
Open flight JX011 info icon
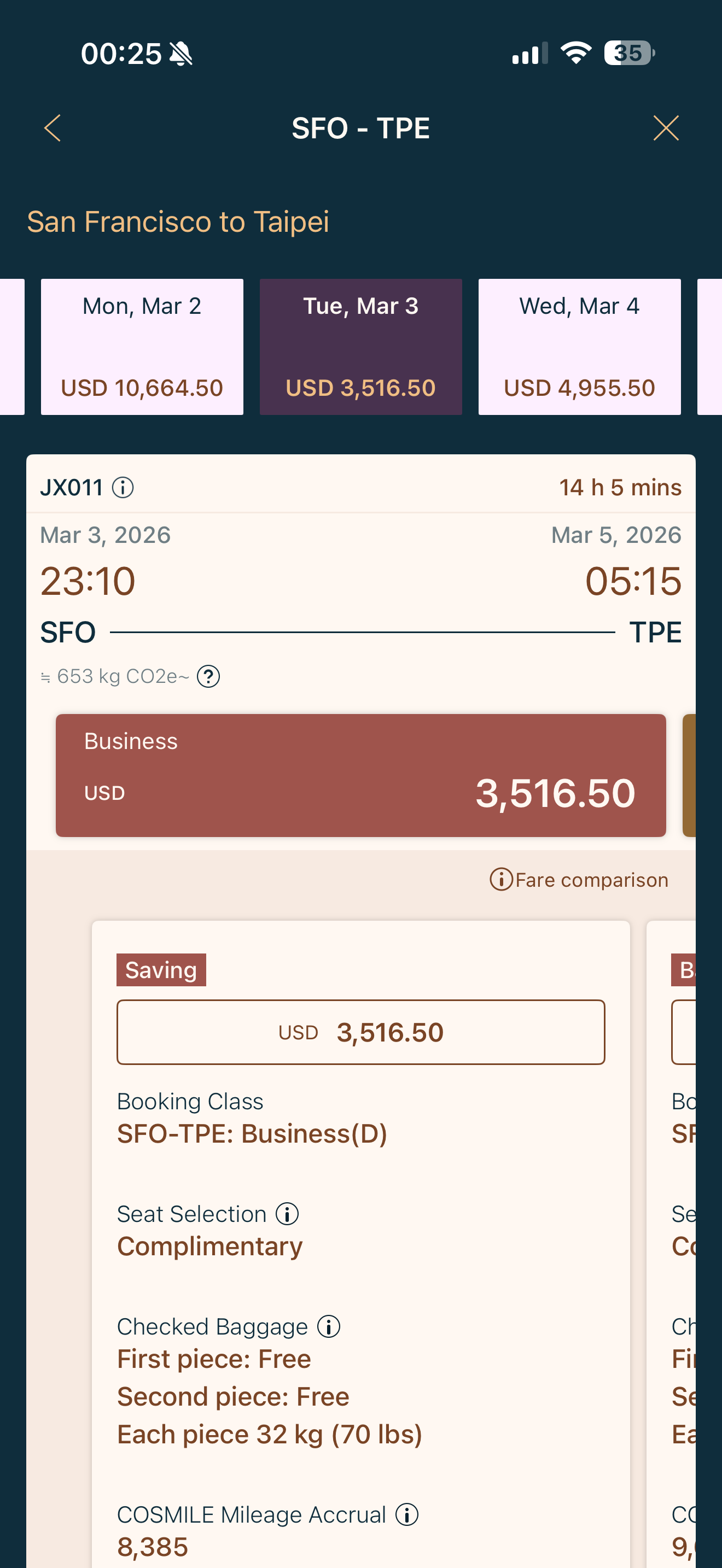pyautogui.click(x=123, y=487)
